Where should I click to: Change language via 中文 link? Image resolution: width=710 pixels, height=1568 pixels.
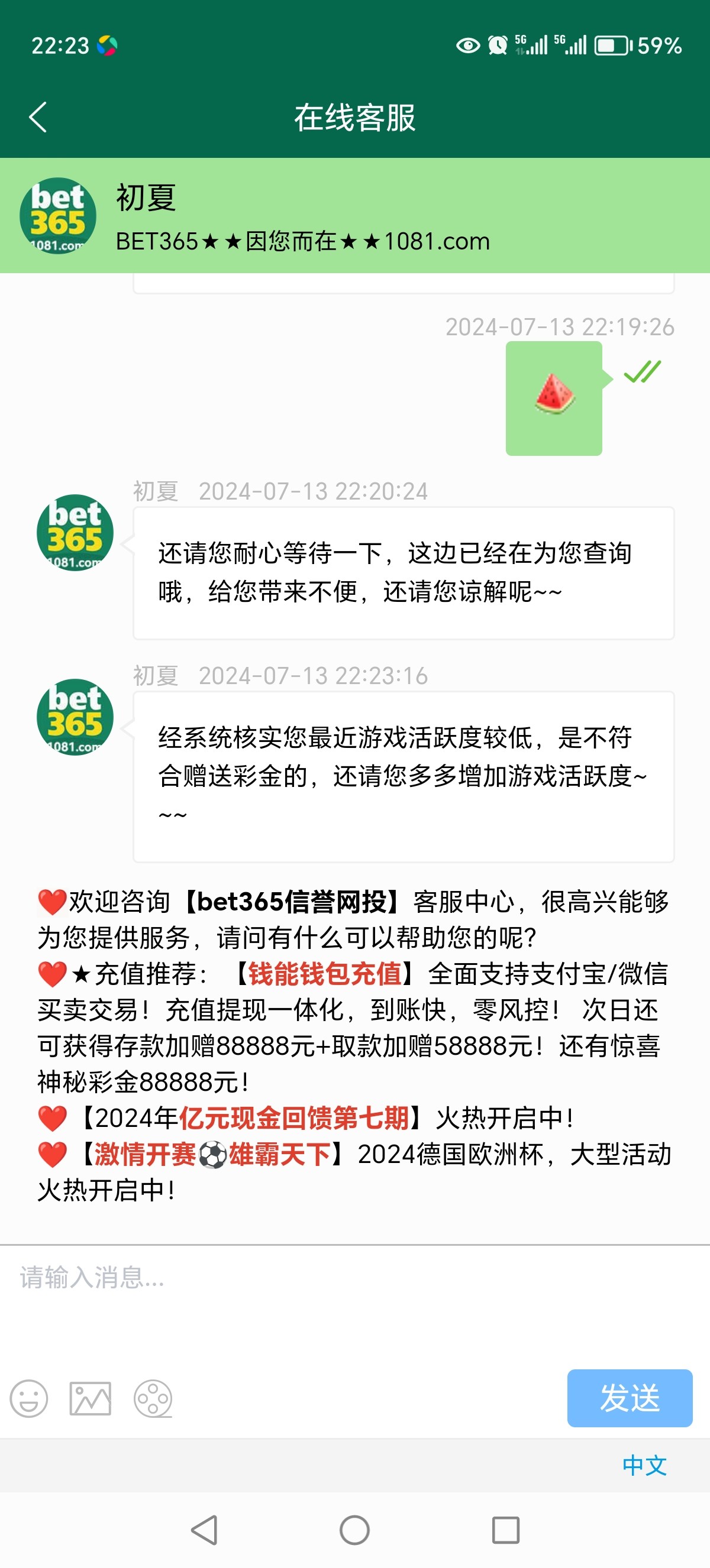644,1466
